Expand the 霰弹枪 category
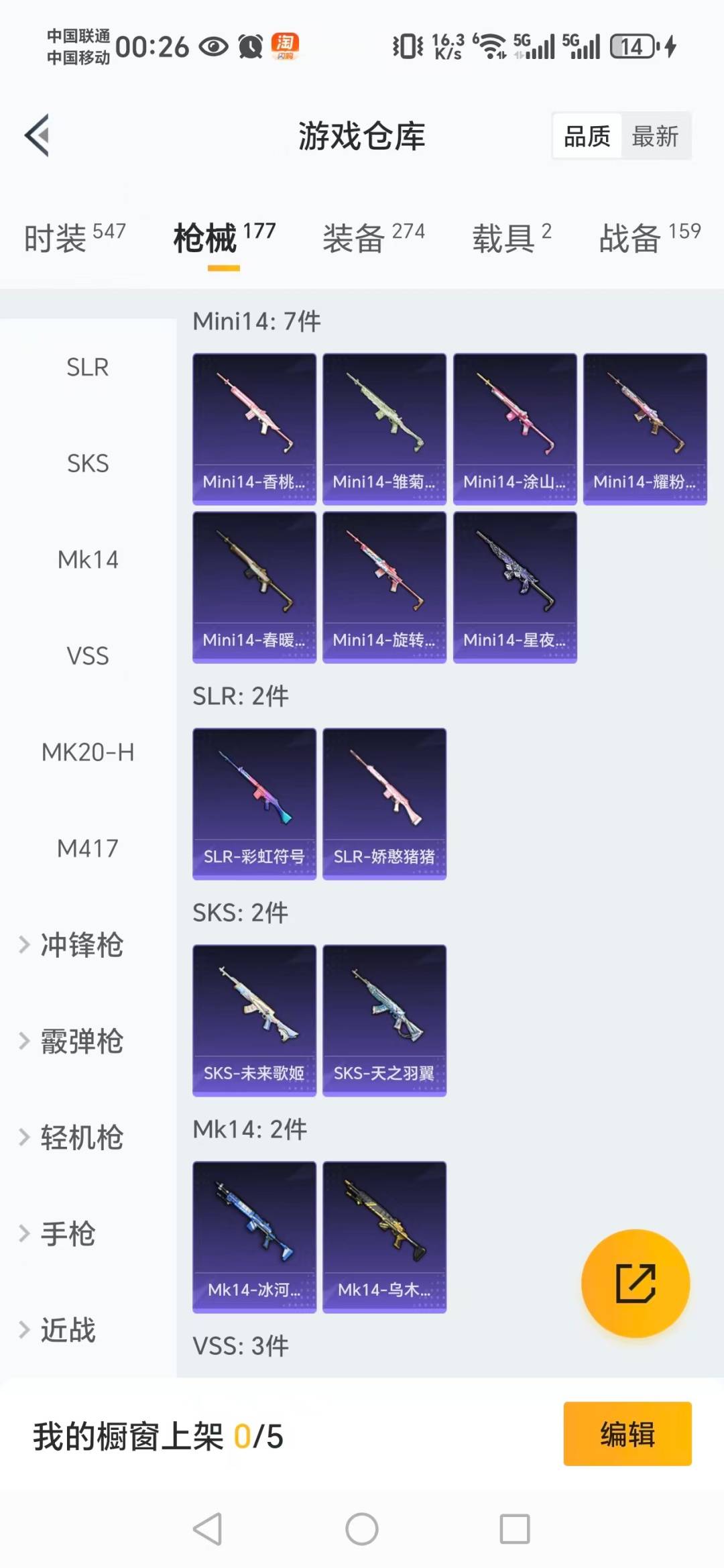Viewport: 724px width, 1568px height. pos(82,1042)
